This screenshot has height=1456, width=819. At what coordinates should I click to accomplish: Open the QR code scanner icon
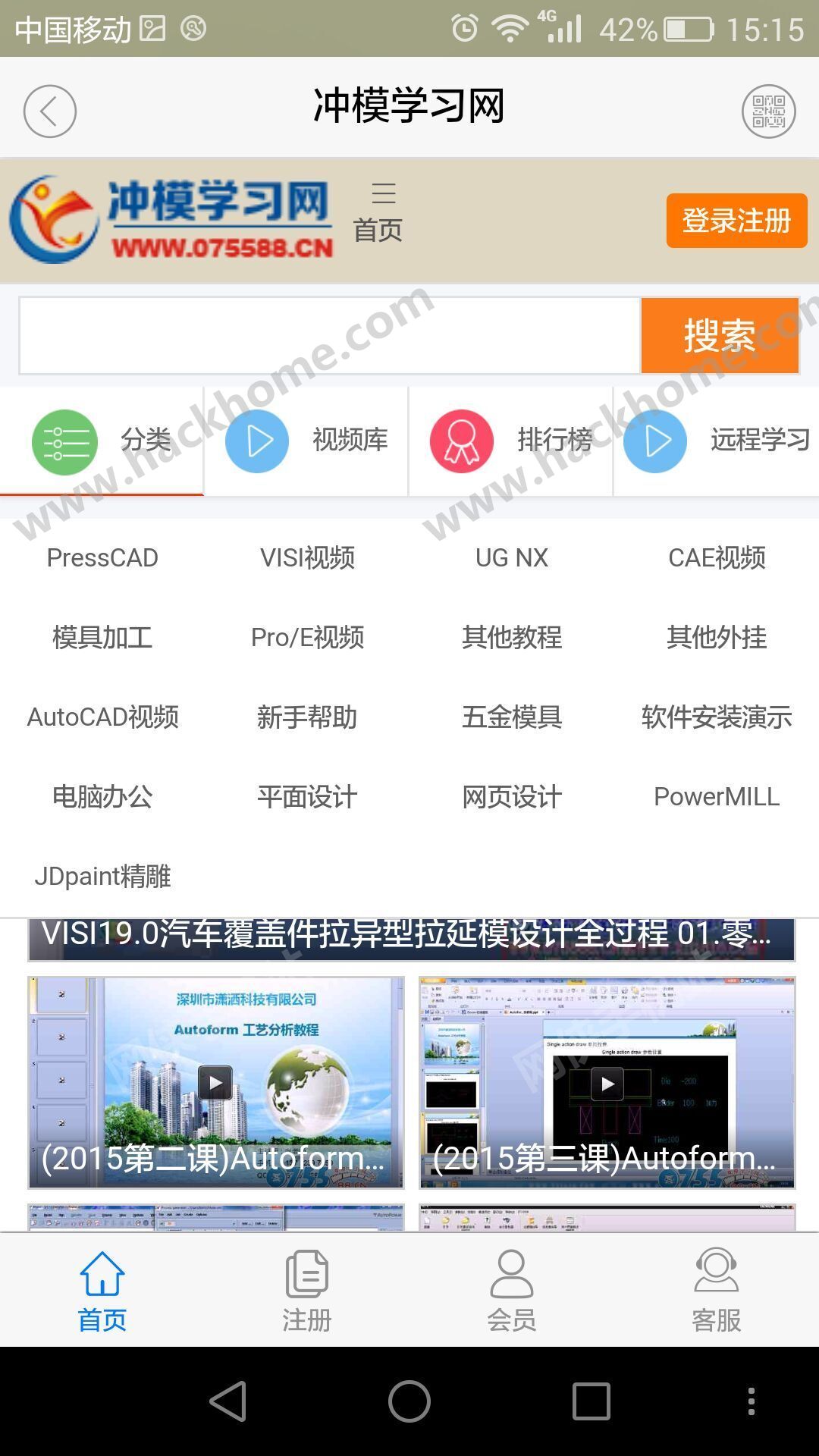[768, 111]
